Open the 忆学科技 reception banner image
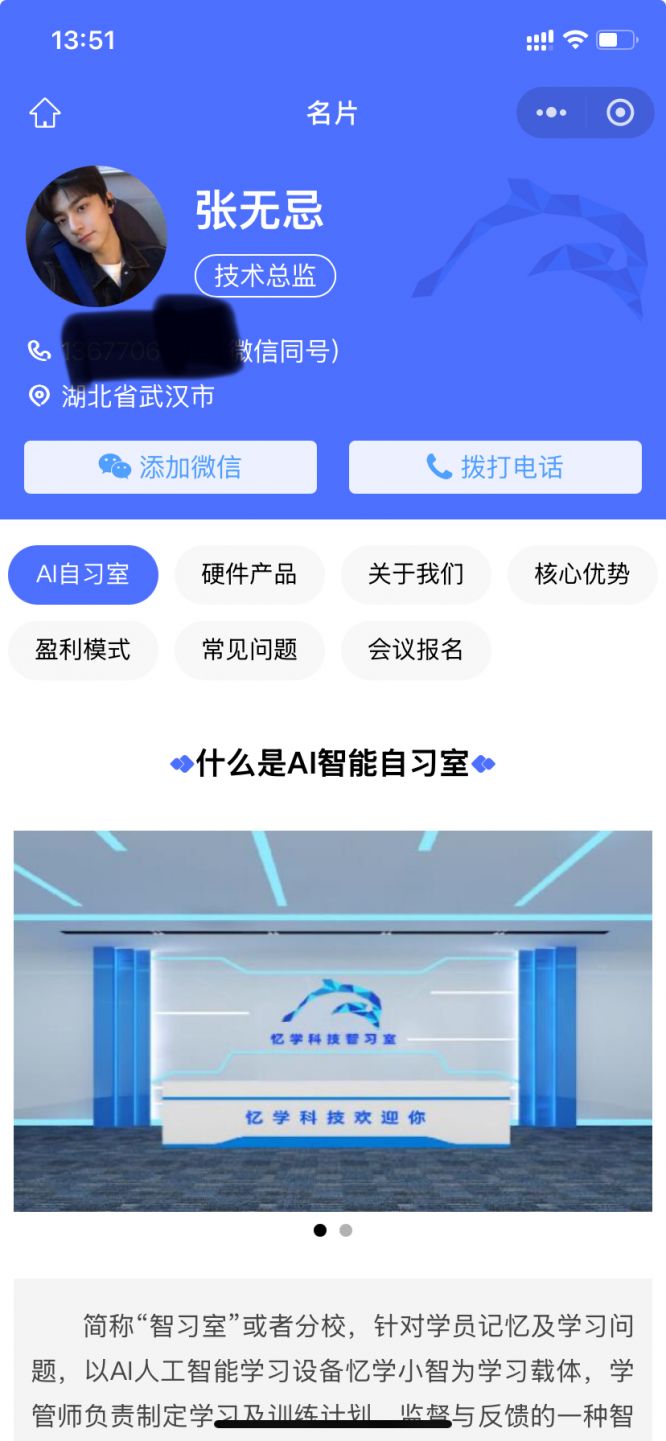Image resolution: width=666 pixels, height=1441 pixels. 333,1020
